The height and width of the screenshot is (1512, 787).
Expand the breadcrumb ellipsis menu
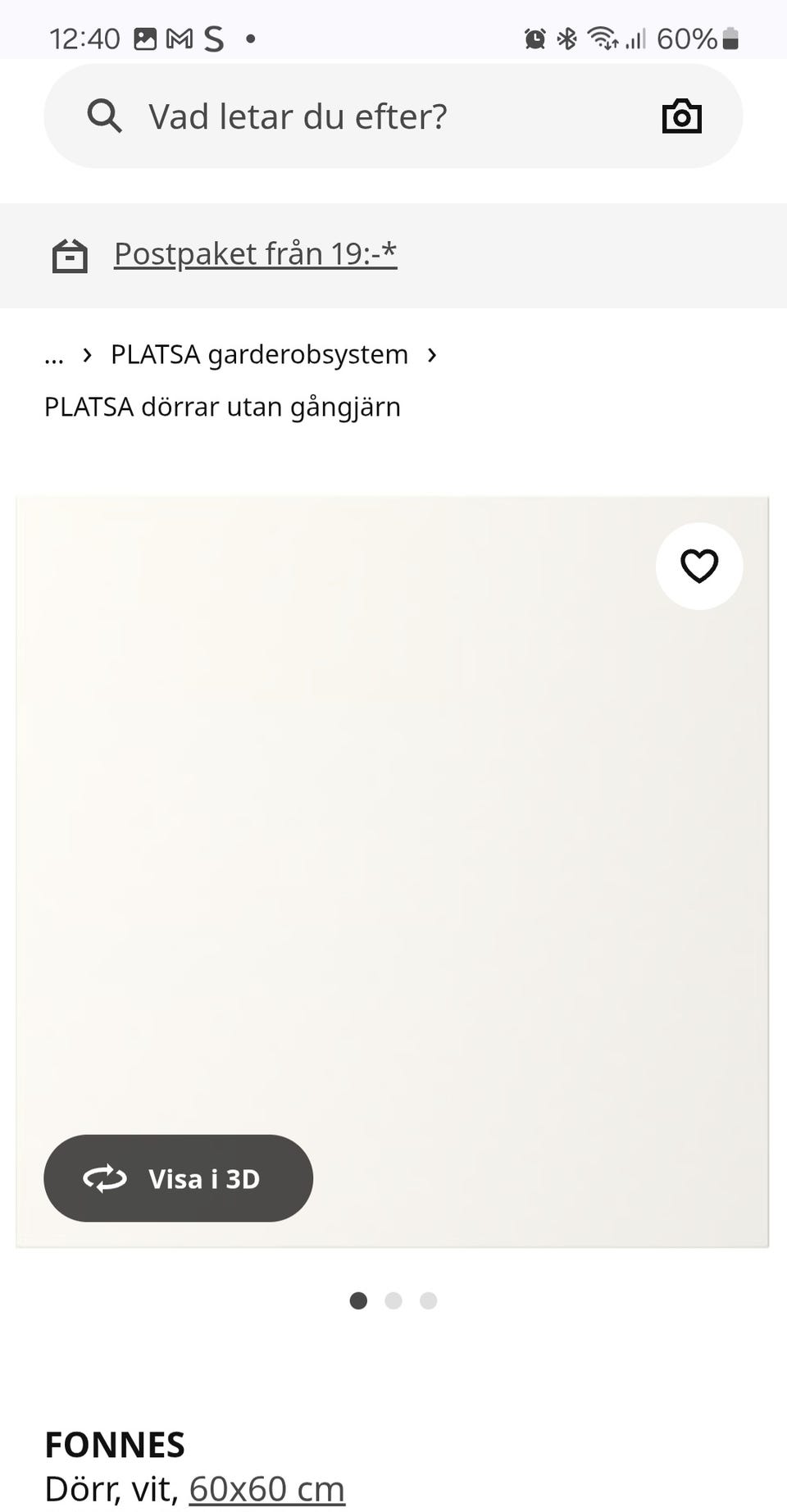pyautogui.click(x=53, y=354)
